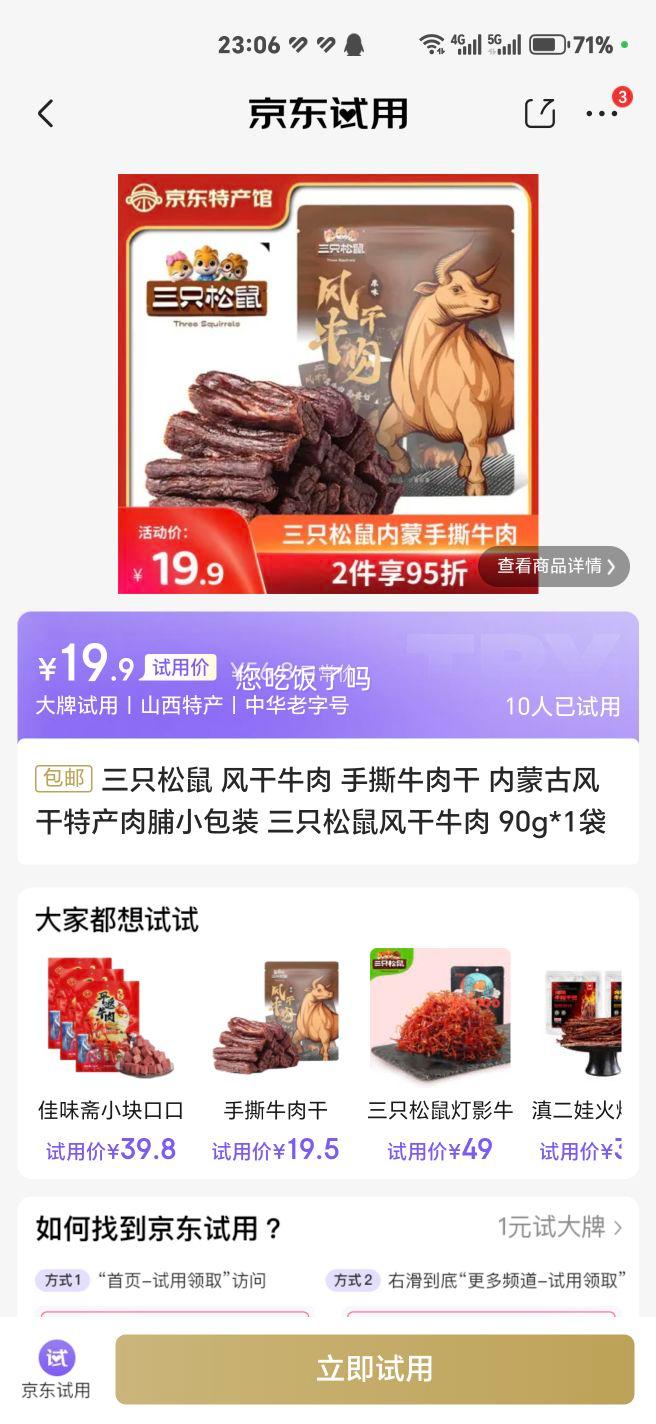Open the 1元试大牌 link
The height and width of the screenshot is (1424, 656).
560,1227
